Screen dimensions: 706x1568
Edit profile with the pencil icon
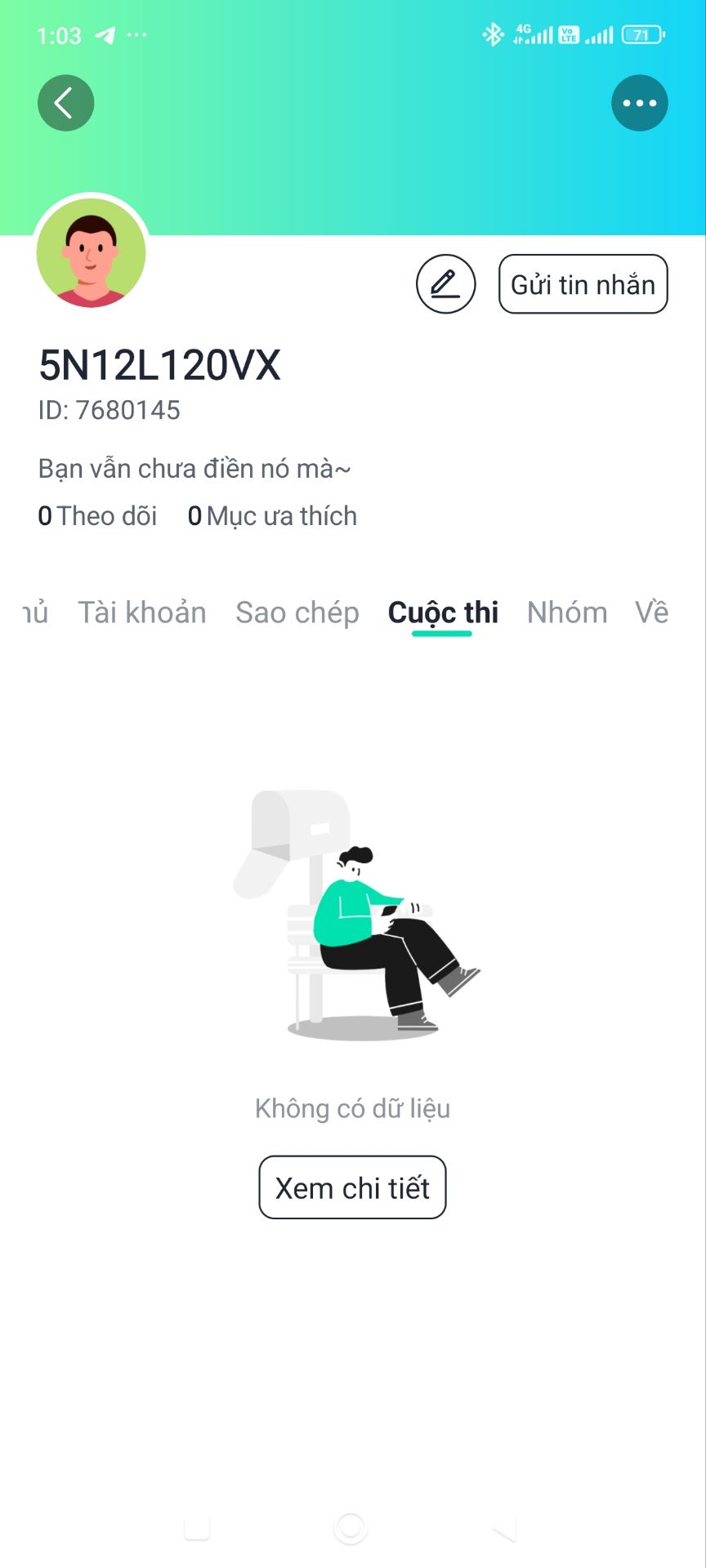[x=445, y=284]
